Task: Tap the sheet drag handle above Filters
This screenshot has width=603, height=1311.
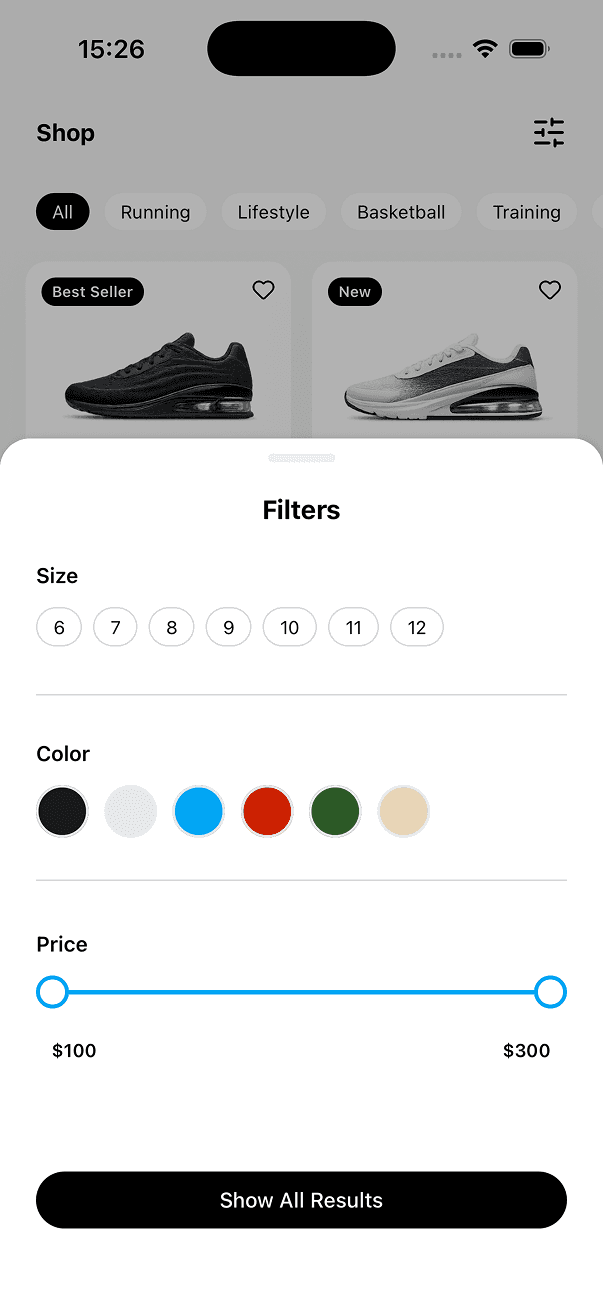Action: [x=301, y=458]
